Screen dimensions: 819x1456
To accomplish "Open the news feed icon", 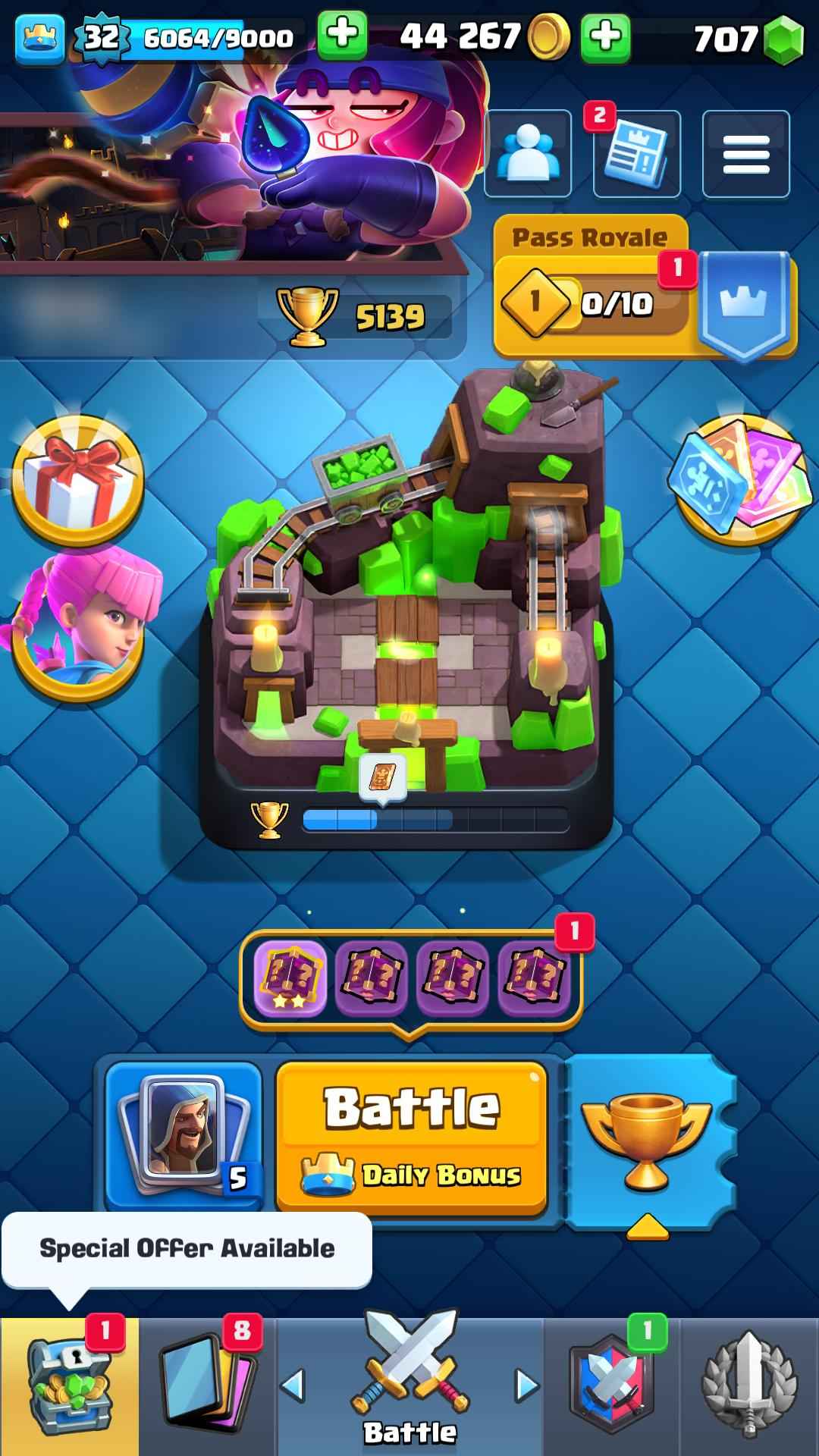I will pyautogui.click(x=636, y=154).
